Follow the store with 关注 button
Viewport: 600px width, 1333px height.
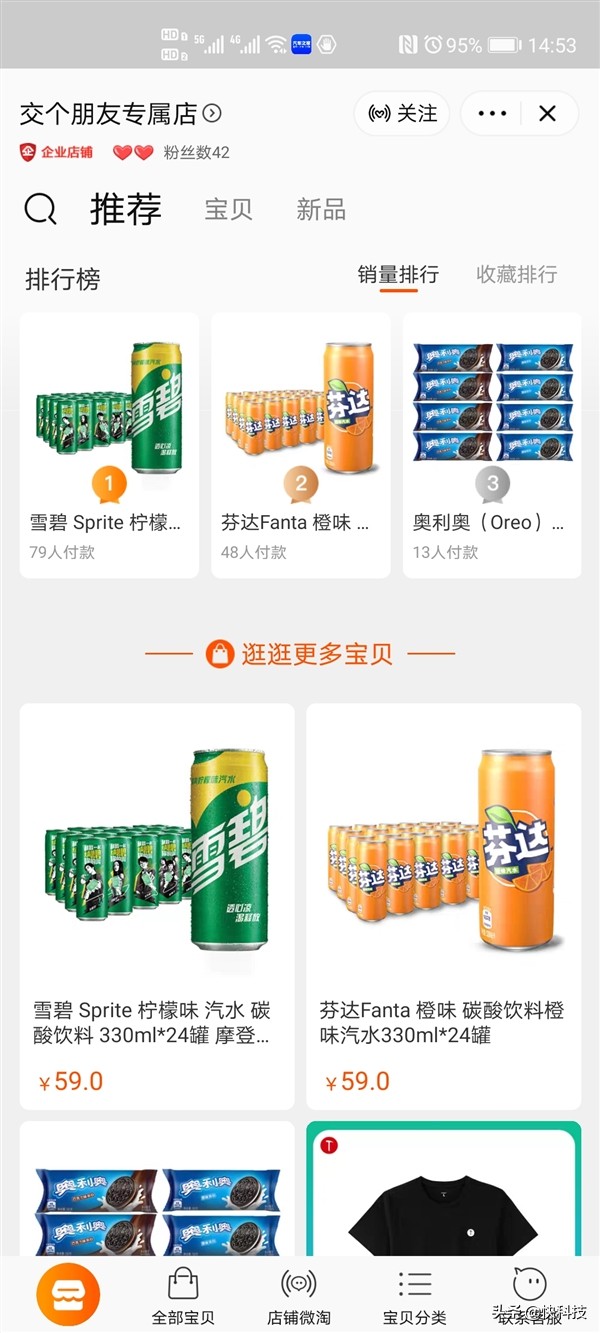402,113
